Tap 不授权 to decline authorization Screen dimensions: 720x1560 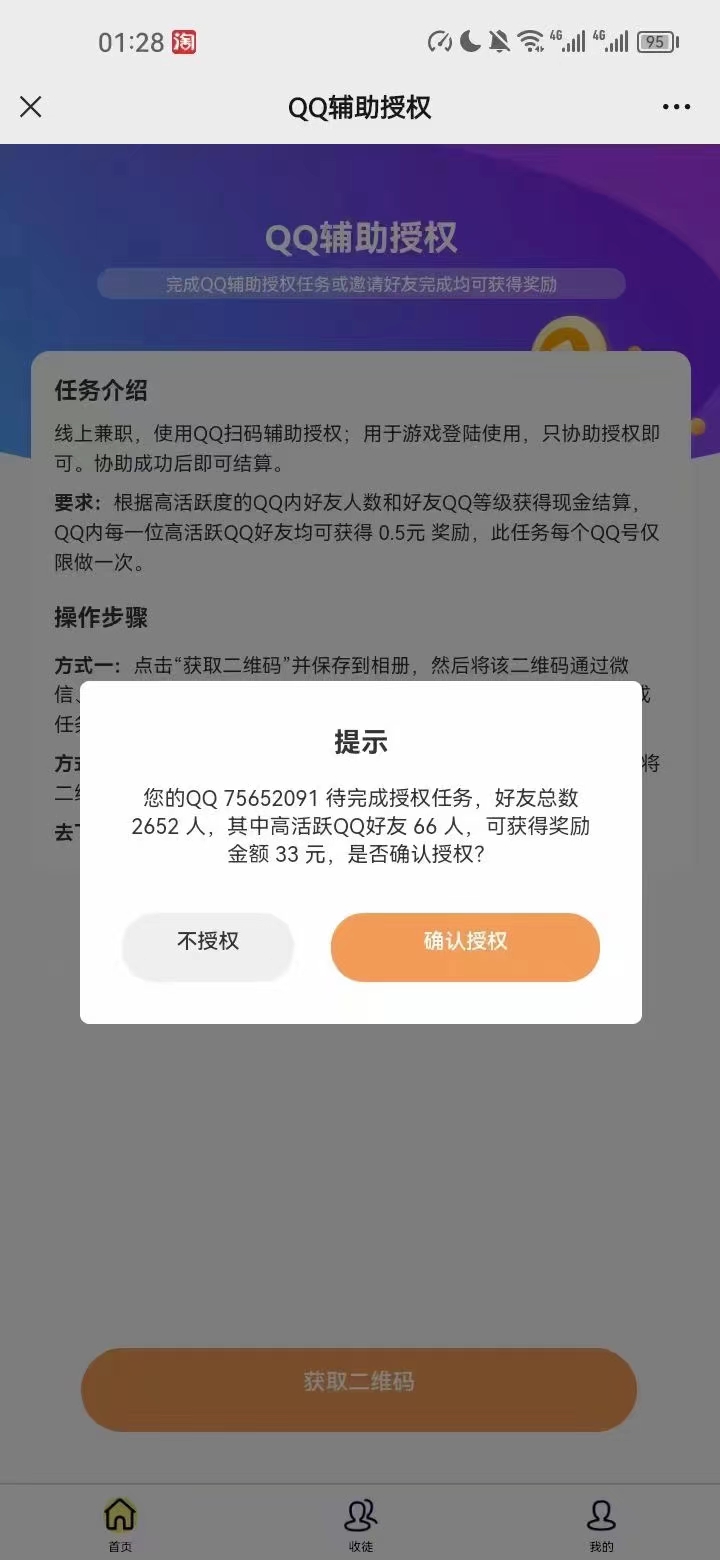click(x=208, y=942)
